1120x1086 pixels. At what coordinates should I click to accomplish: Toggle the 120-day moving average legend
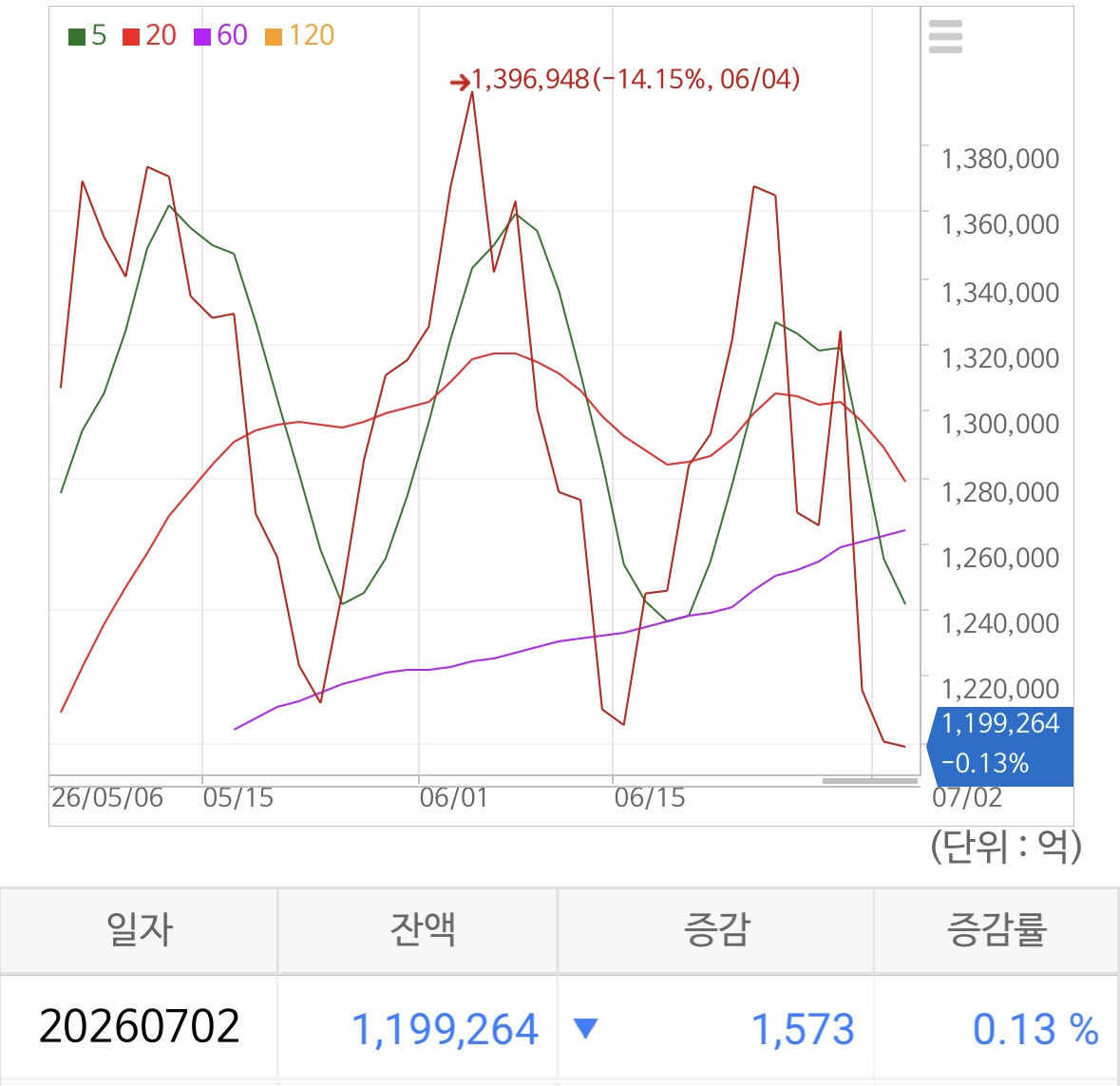coord(300,35)
